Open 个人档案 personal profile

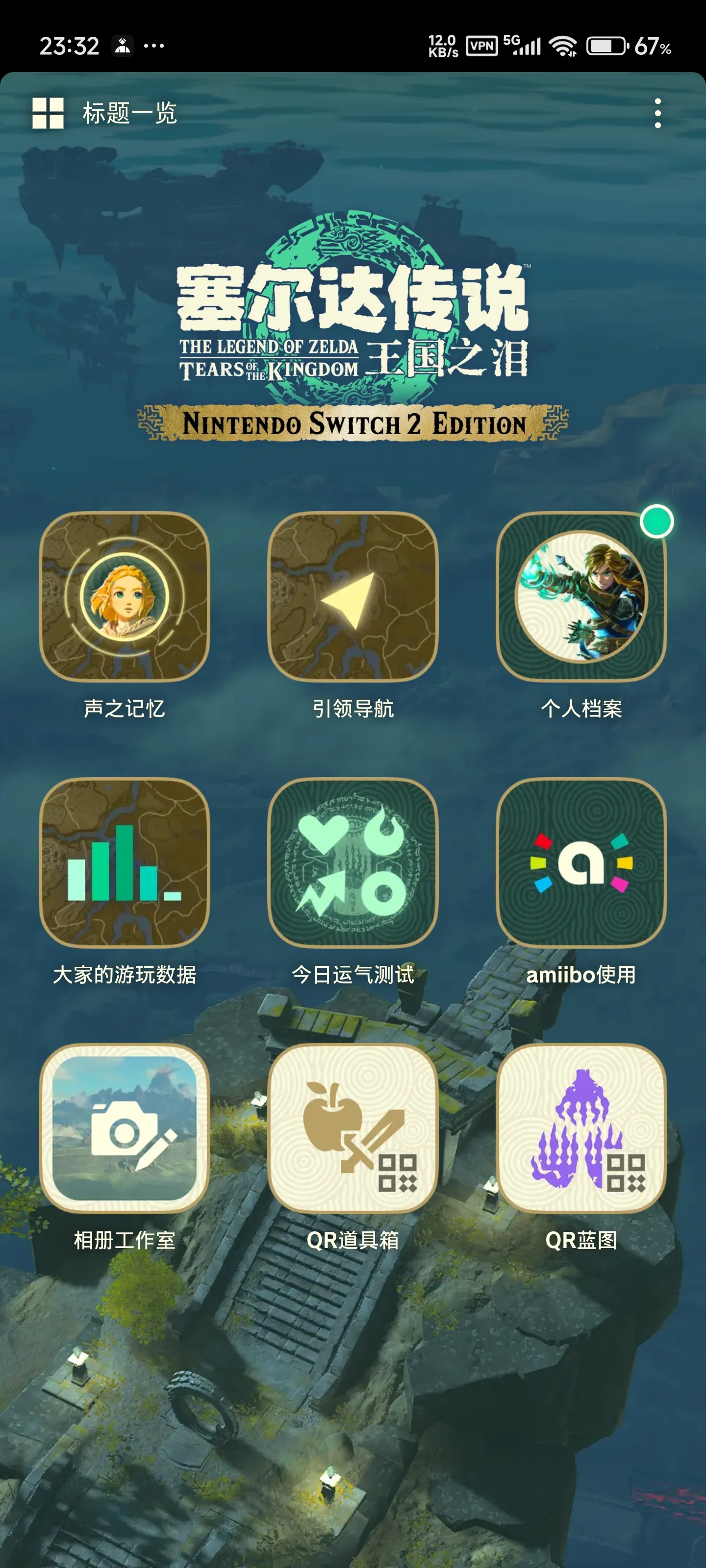[x=581, y=596]
